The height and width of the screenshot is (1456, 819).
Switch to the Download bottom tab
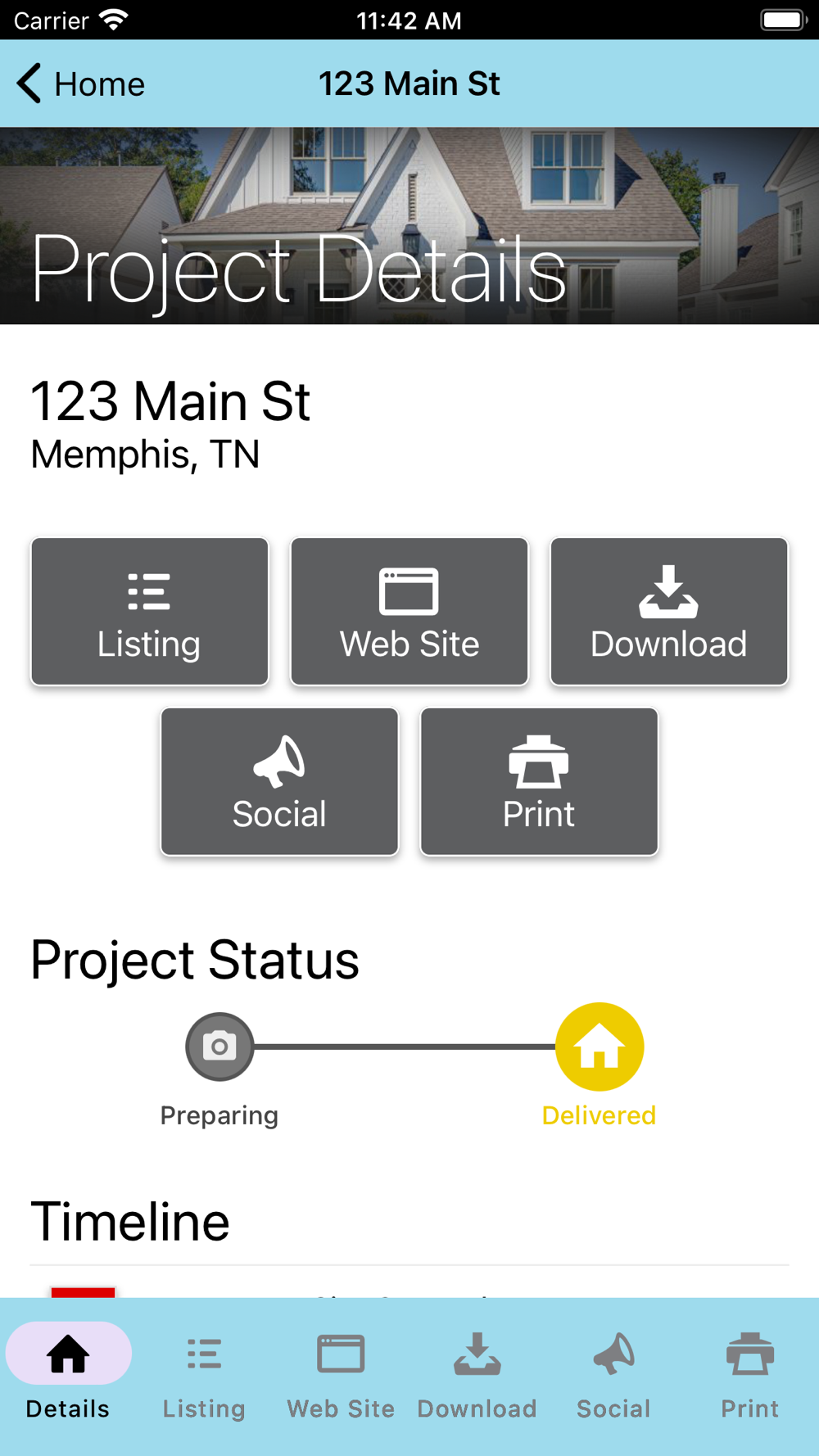477,1375
